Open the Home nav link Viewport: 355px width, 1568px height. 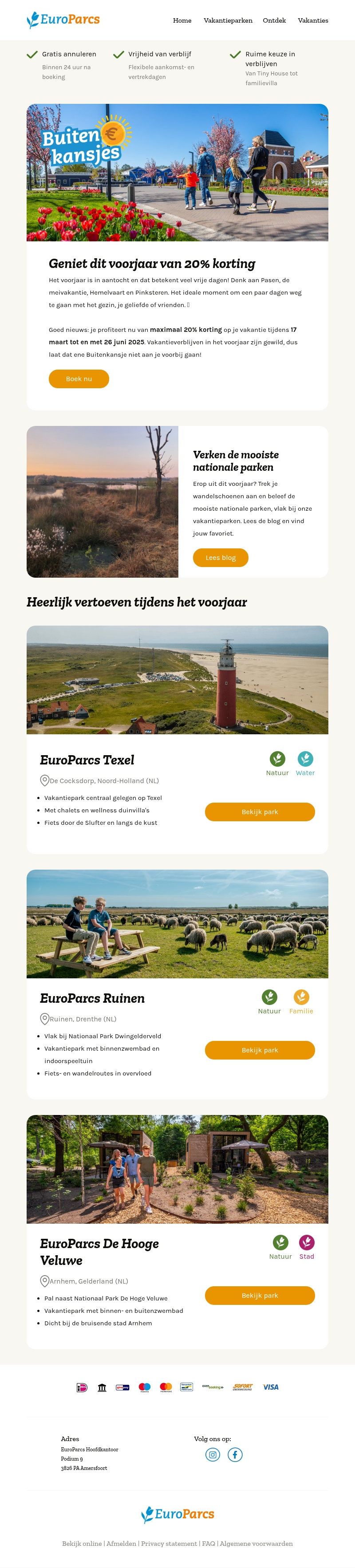[x=182, y=21]
